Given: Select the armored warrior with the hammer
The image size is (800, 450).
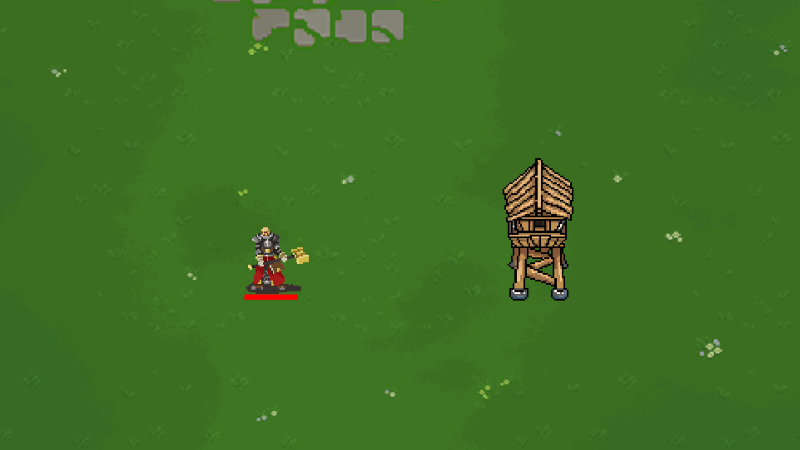Looking at the screenshot, I should point(268,260).
